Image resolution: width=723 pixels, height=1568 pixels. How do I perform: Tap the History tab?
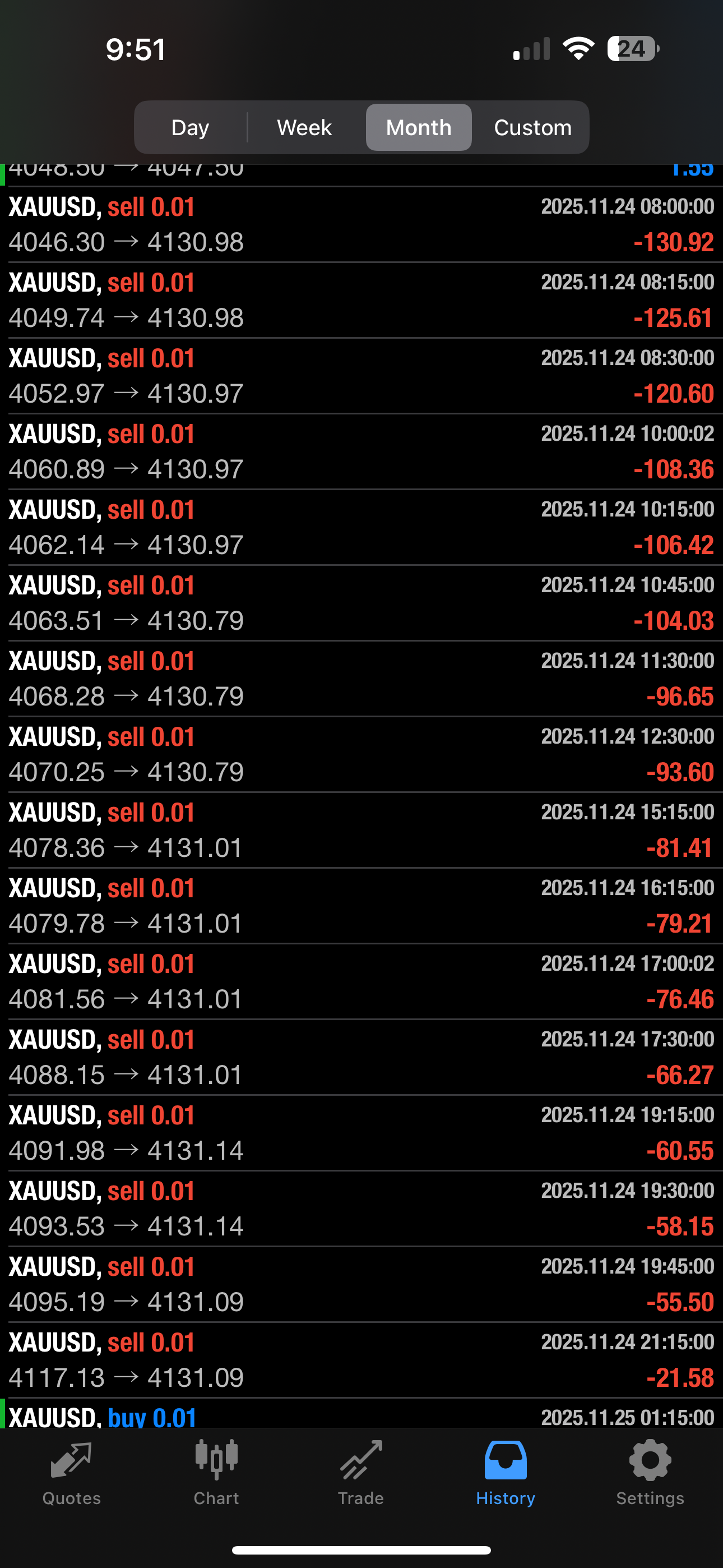[x=505, y=1472]
